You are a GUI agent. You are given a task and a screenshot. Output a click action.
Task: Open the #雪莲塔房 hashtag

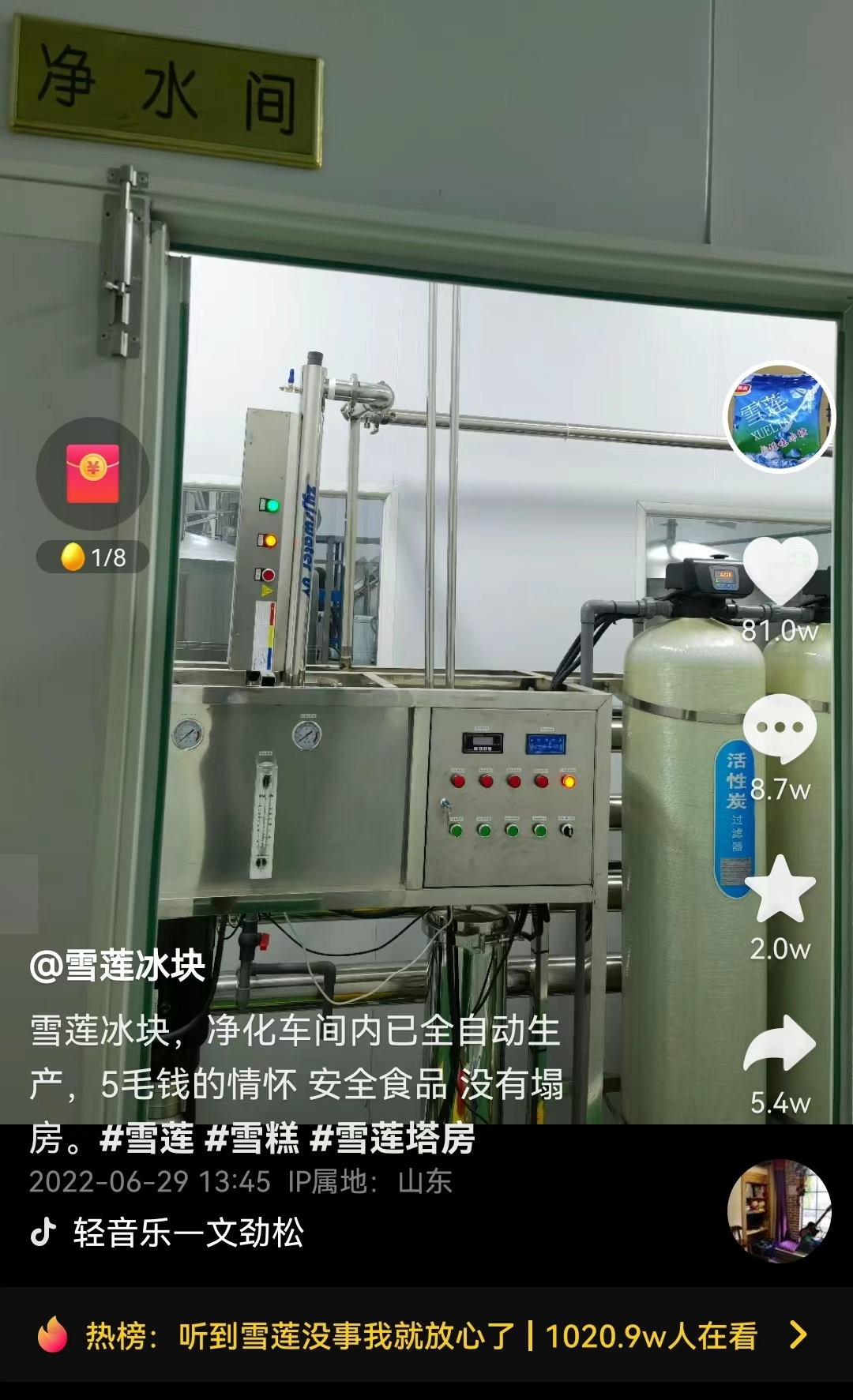[x=393, y=1139]
